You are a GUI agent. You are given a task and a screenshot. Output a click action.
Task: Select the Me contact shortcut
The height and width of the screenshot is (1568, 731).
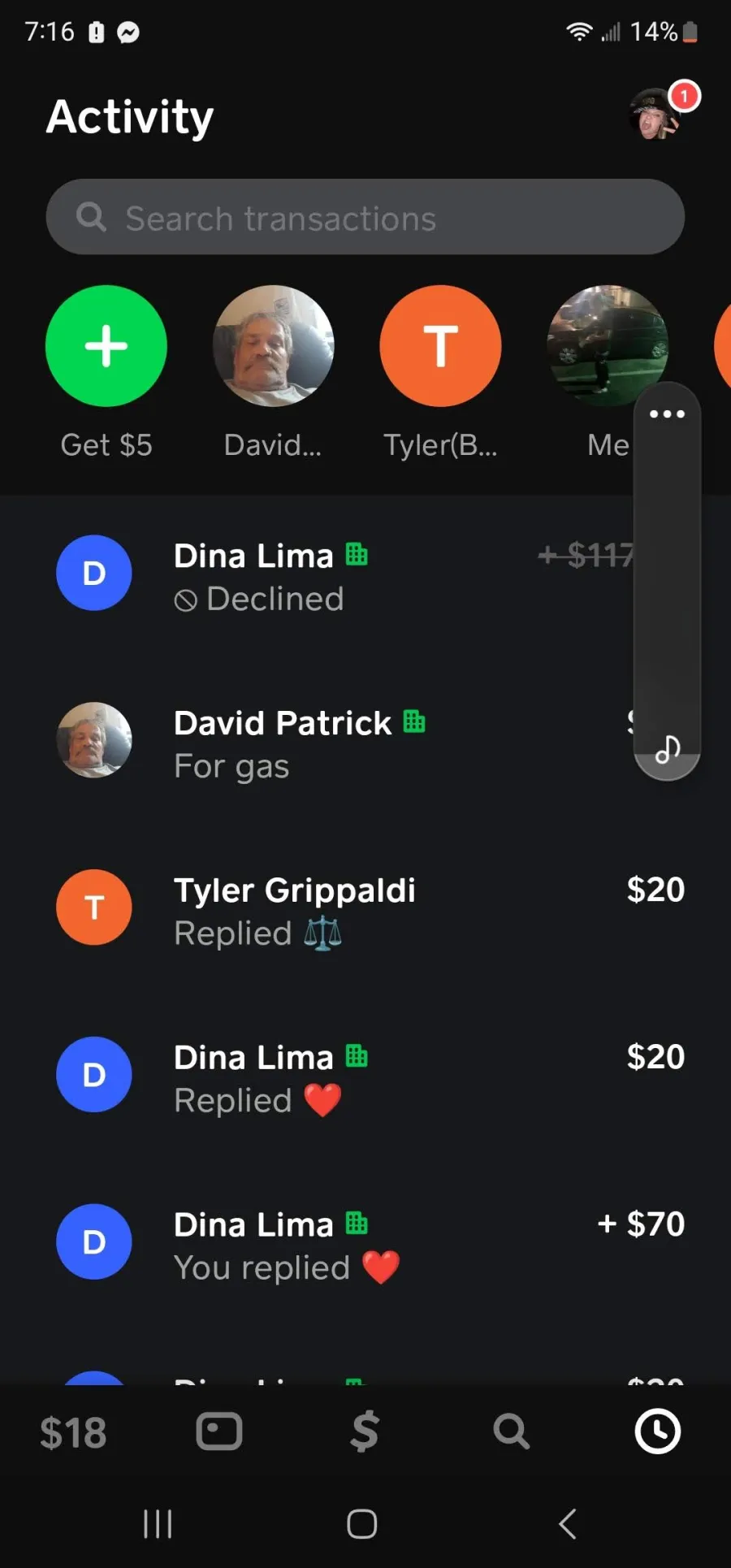tap(608, 346)
